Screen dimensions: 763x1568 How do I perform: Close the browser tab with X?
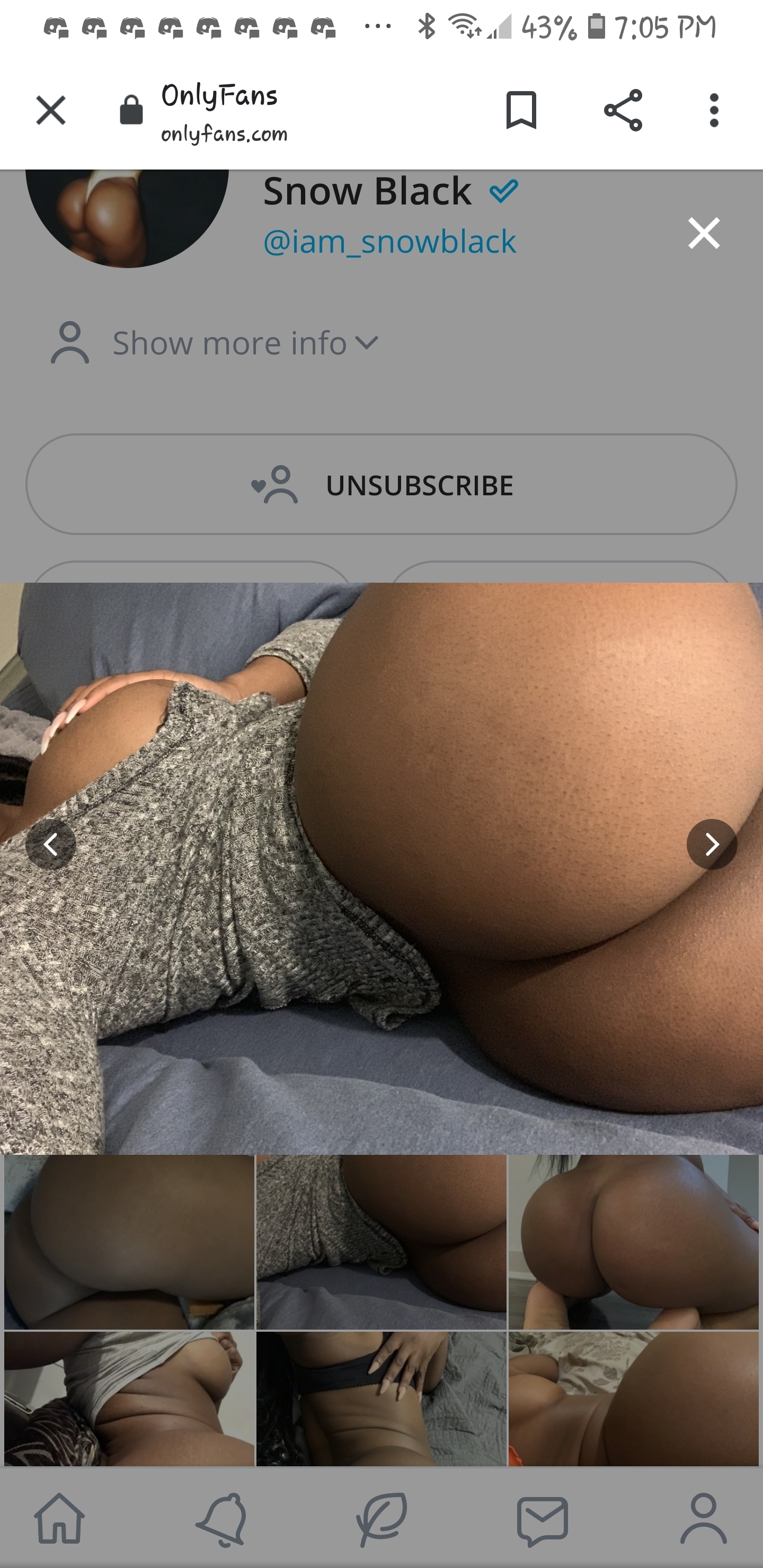pyautogui.click(x=50, y=110)
